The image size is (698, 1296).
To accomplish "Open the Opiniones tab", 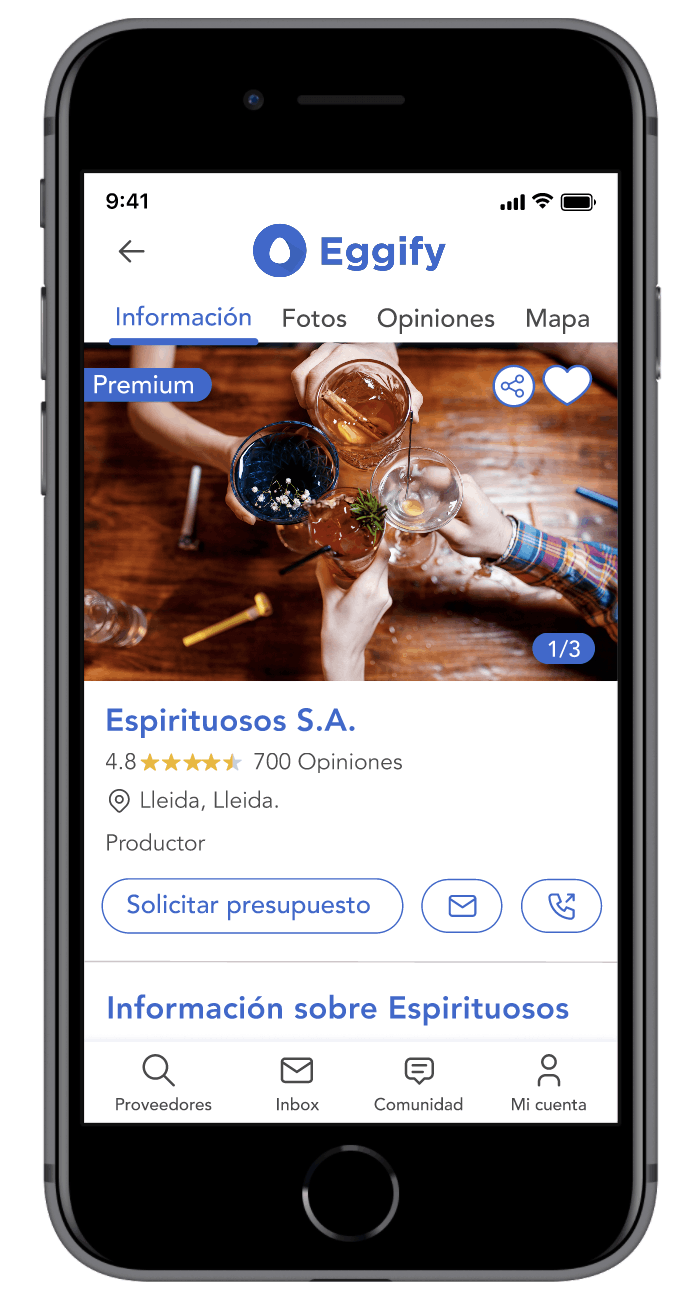I will [435, 319].
